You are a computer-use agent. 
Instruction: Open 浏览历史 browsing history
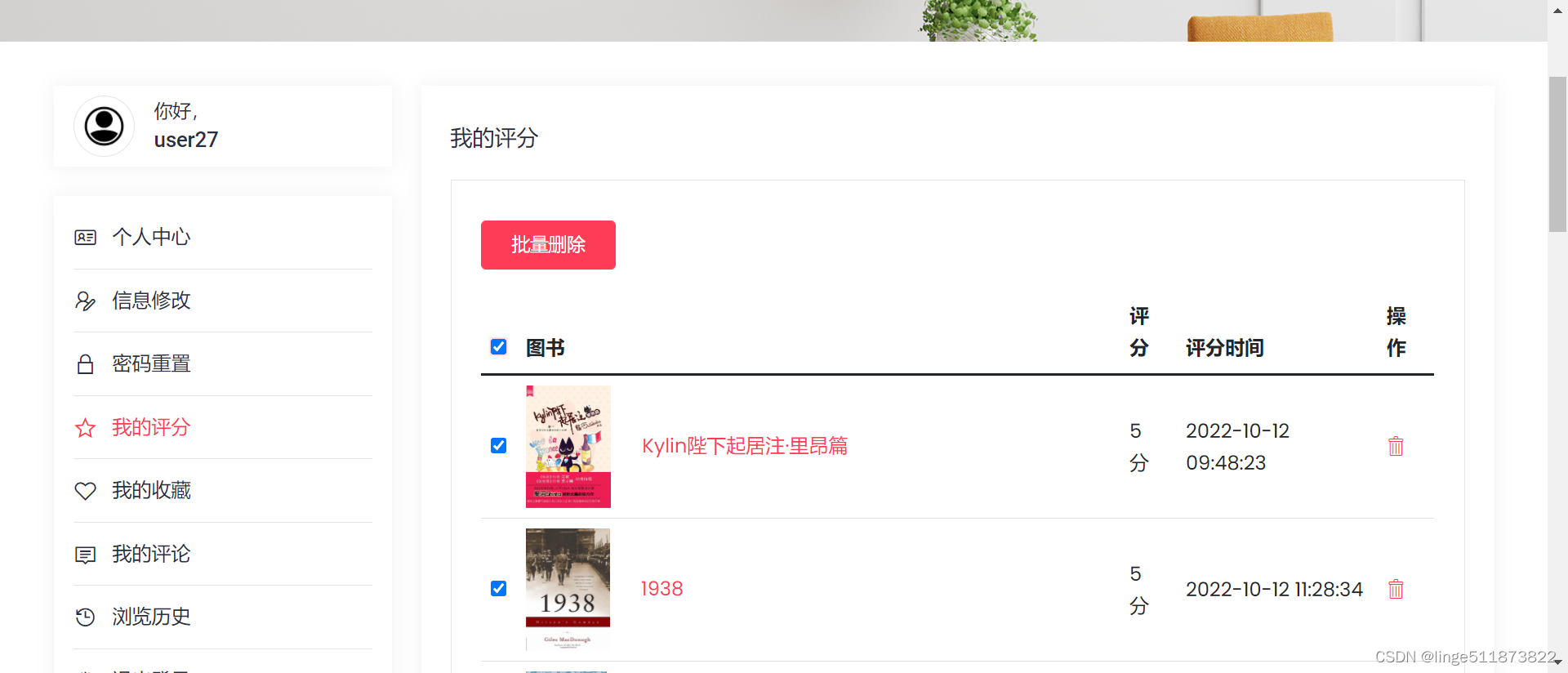click(x=151, y=617)
